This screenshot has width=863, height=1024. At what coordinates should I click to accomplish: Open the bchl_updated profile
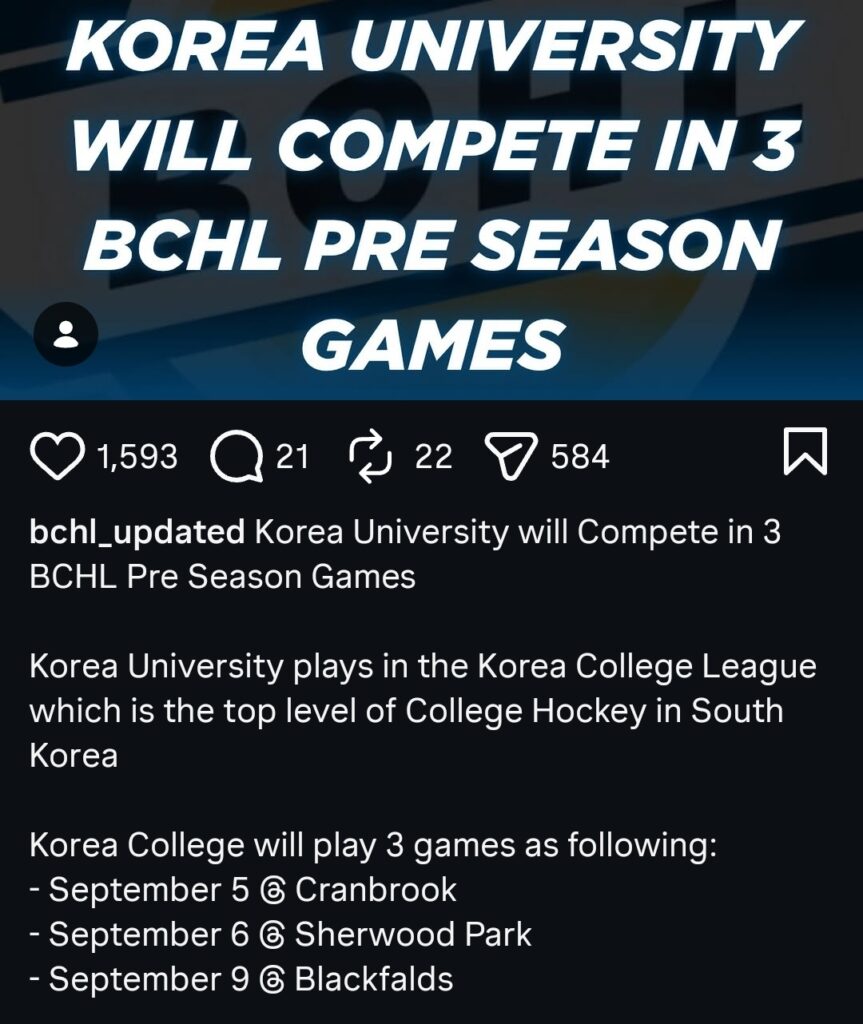[137, 533]
